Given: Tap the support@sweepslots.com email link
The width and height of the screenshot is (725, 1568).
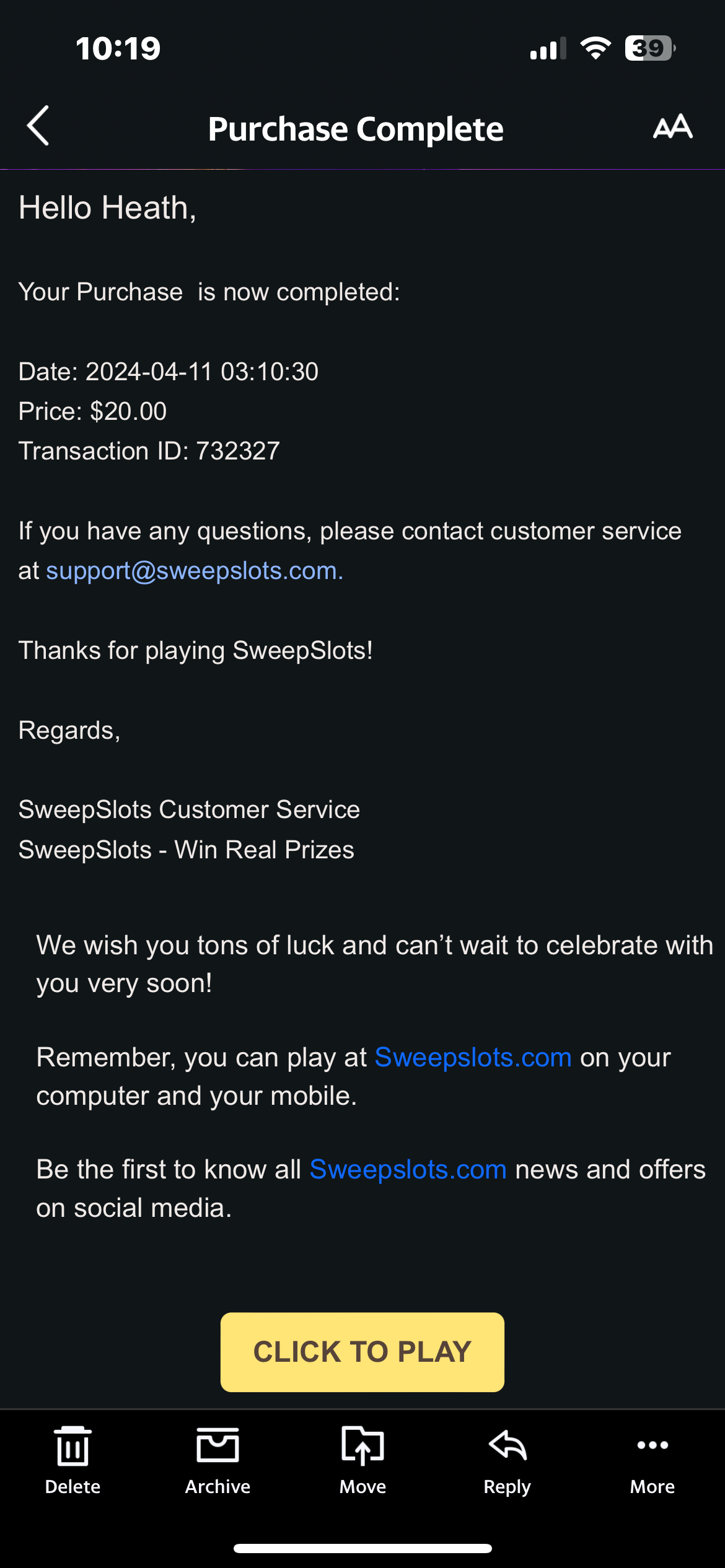Looking at the screenshot, I should pos(194,570).
